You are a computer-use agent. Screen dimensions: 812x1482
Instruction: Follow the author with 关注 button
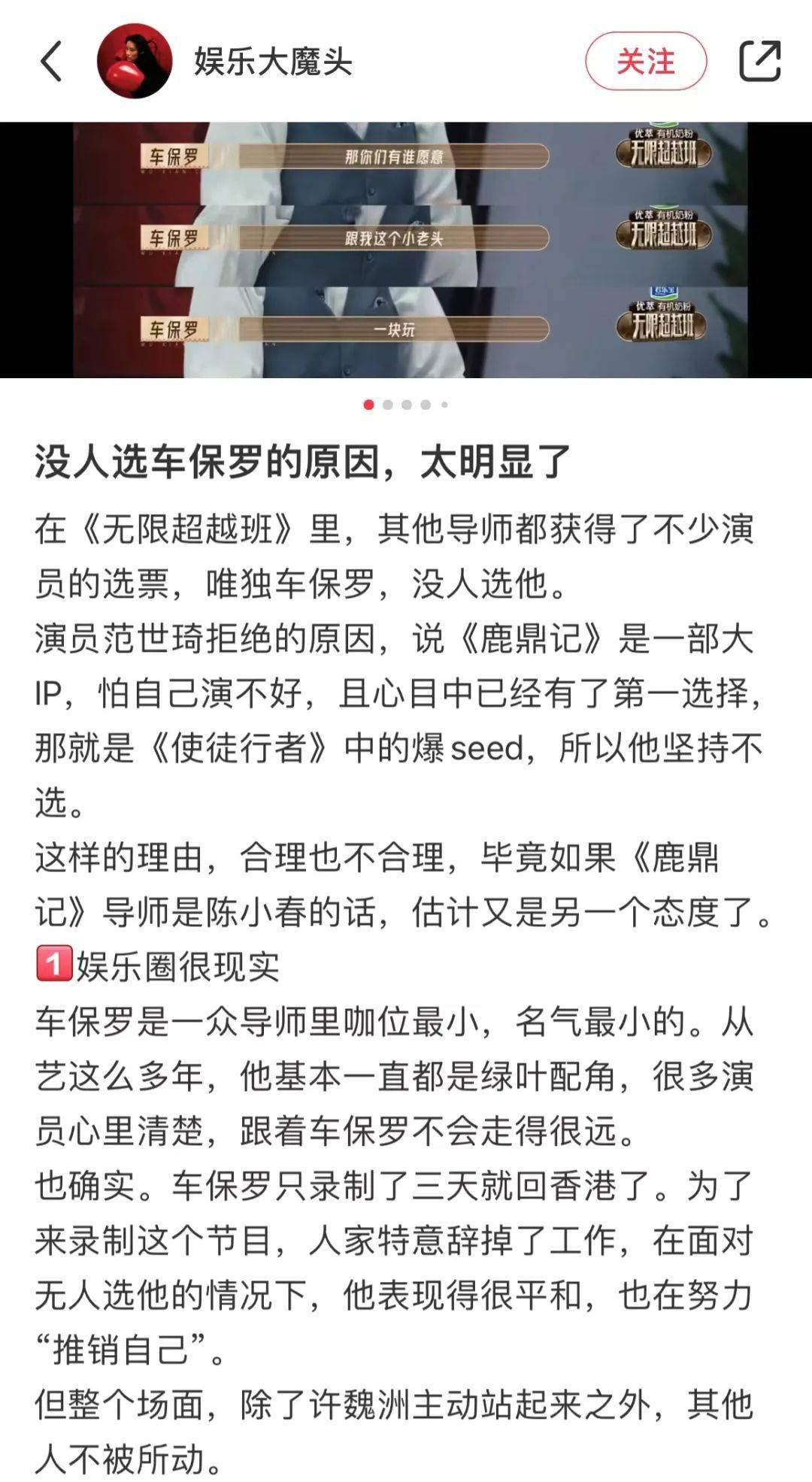(x=645, y=61)
